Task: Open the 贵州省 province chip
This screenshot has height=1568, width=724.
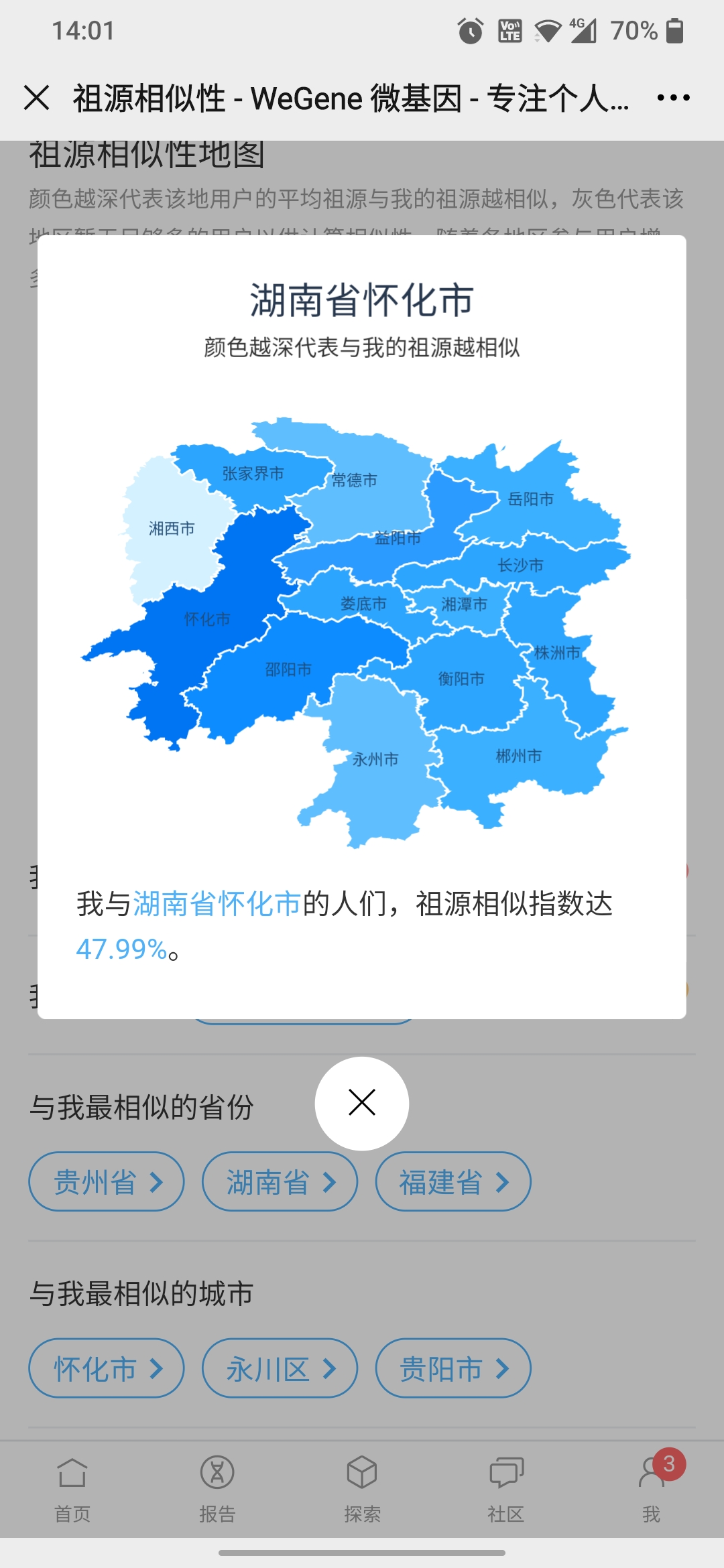Action: (107, 1181)
